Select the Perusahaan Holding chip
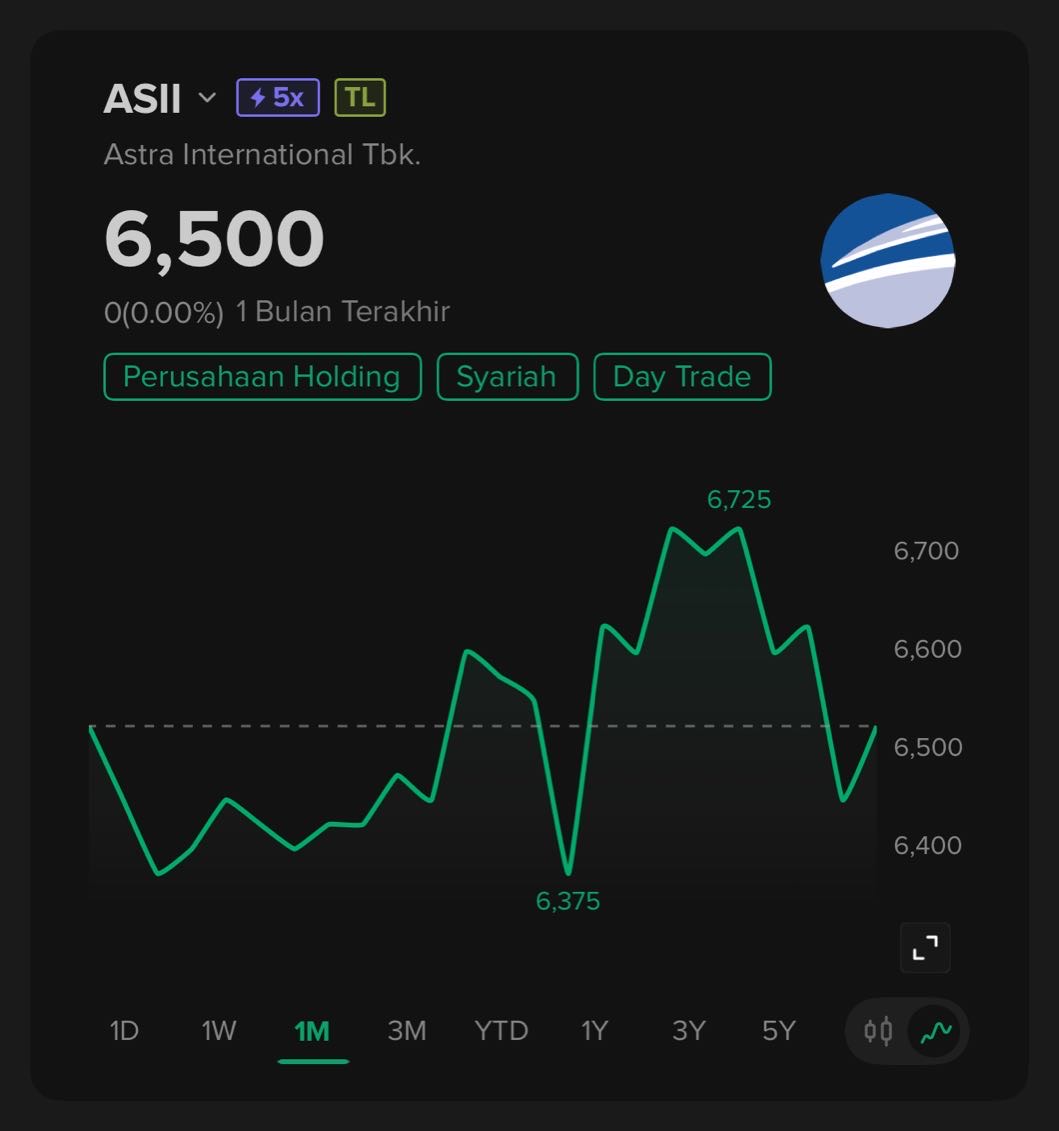 click(262, 377)
